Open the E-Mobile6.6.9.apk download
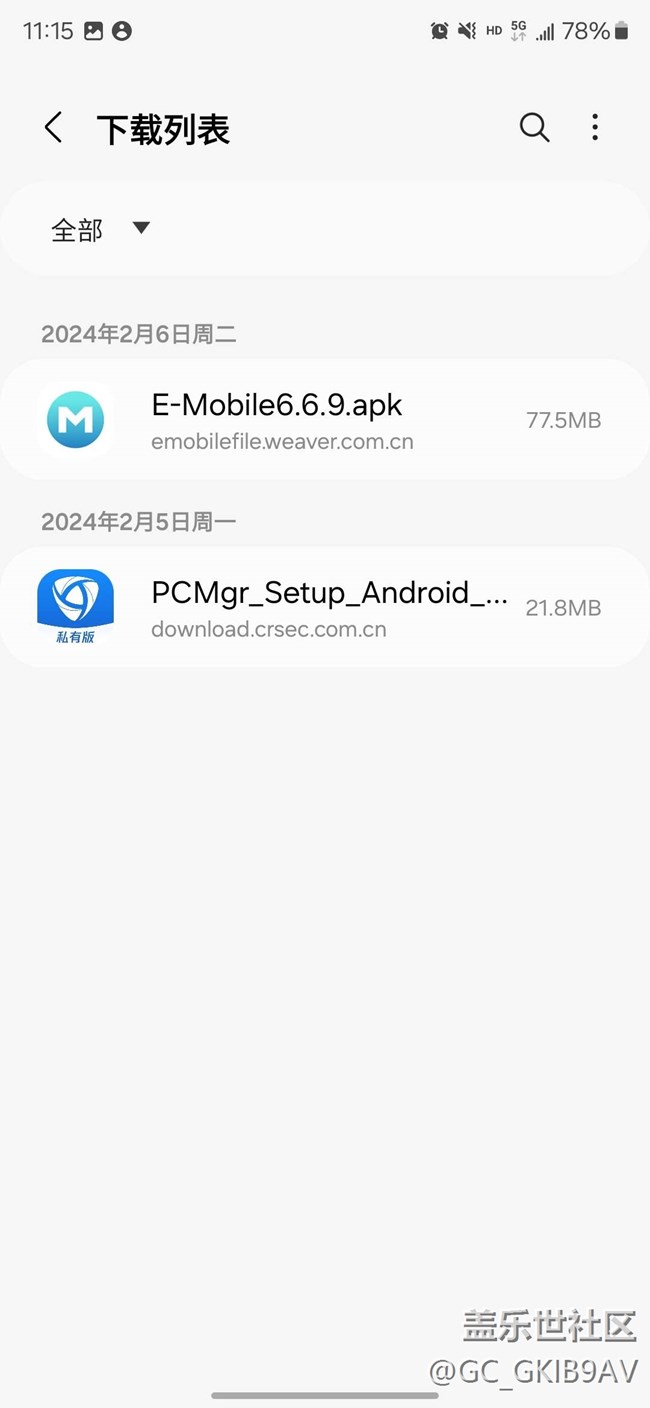Viewport: 650px width, 1408px height. [x=325, y=420]
